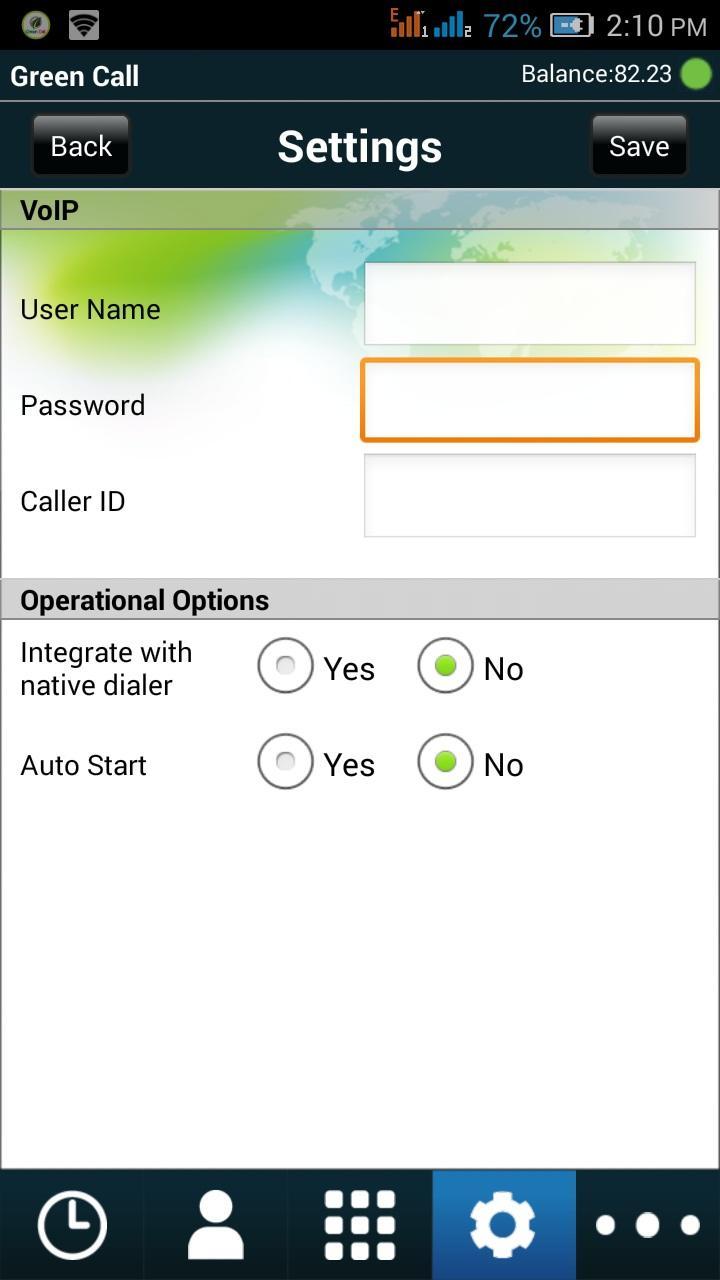Image resolution: width=720 pixels, height=1280 pixels.
Task: Tap the Password input field
Action: (529, 400)
